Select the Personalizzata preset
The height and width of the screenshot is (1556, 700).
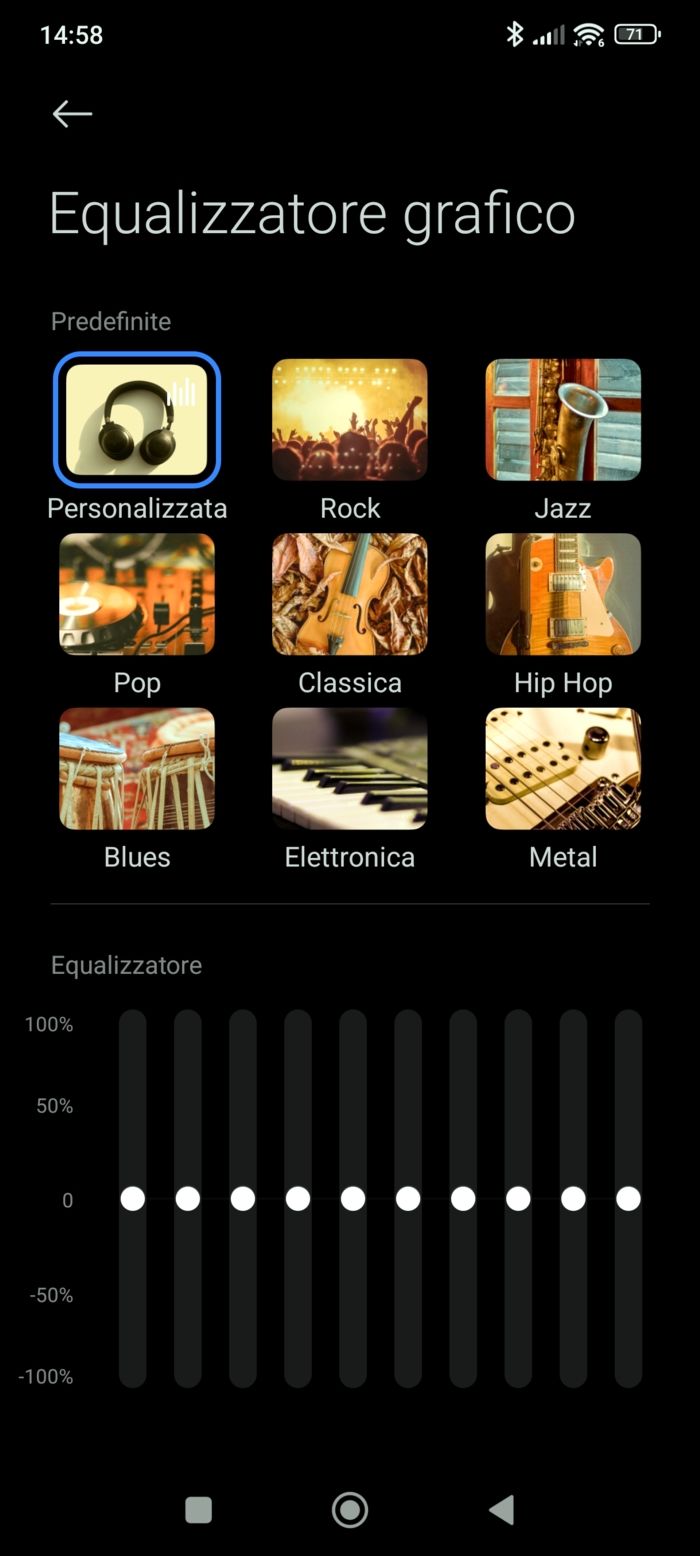pyautogui.click(x=137, y=420)
